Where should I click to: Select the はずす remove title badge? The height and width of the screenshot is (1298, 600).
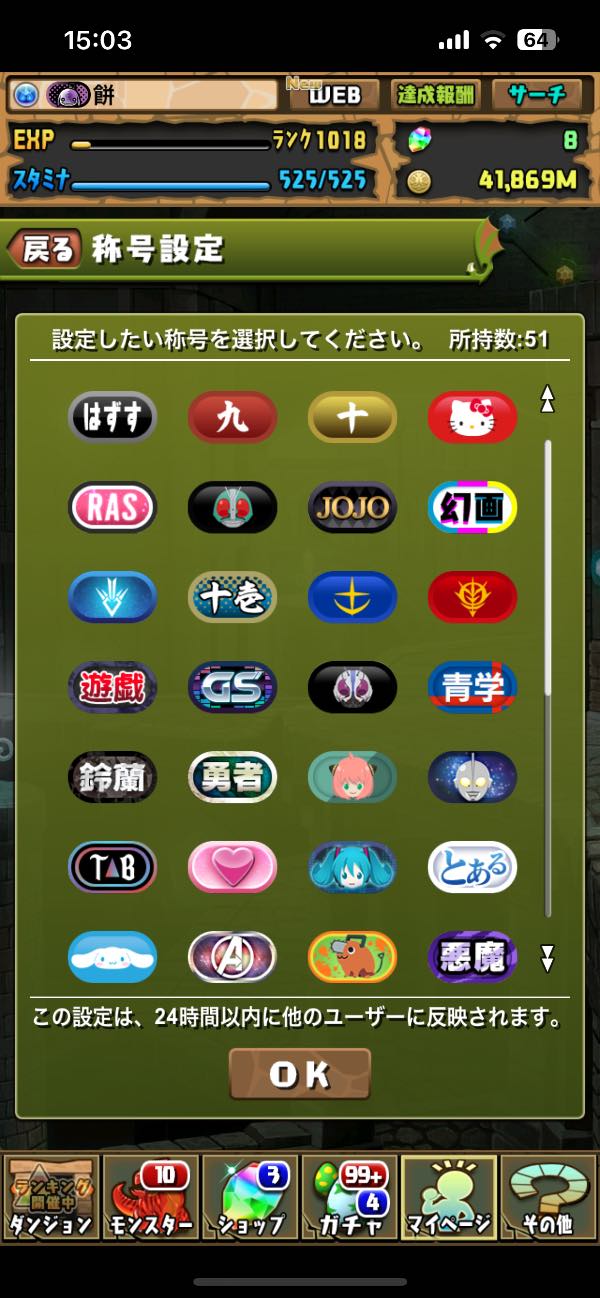tap(112, 417)
